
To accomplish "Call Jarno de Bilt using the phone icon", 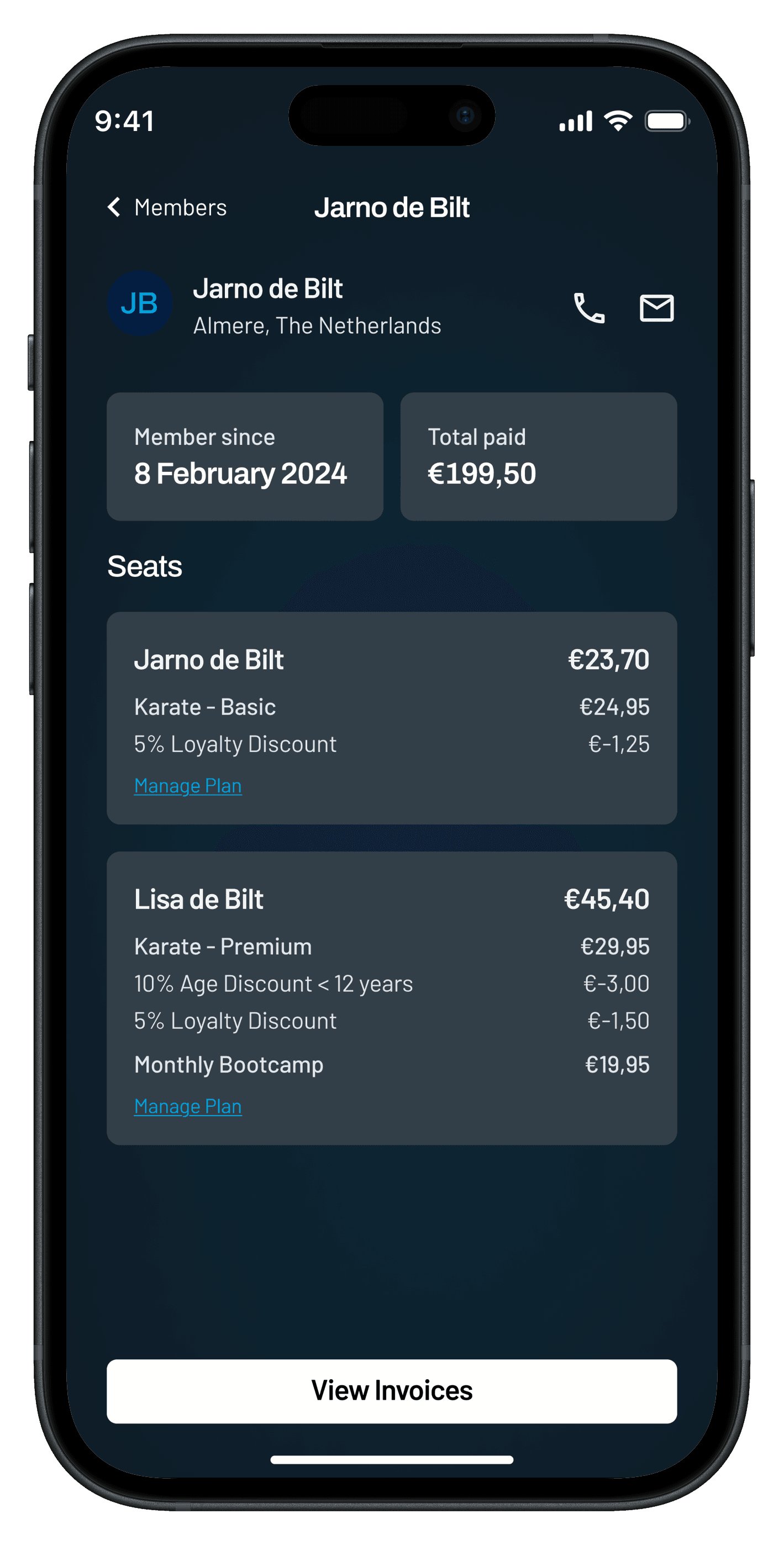I will click(x=590, y=307).
